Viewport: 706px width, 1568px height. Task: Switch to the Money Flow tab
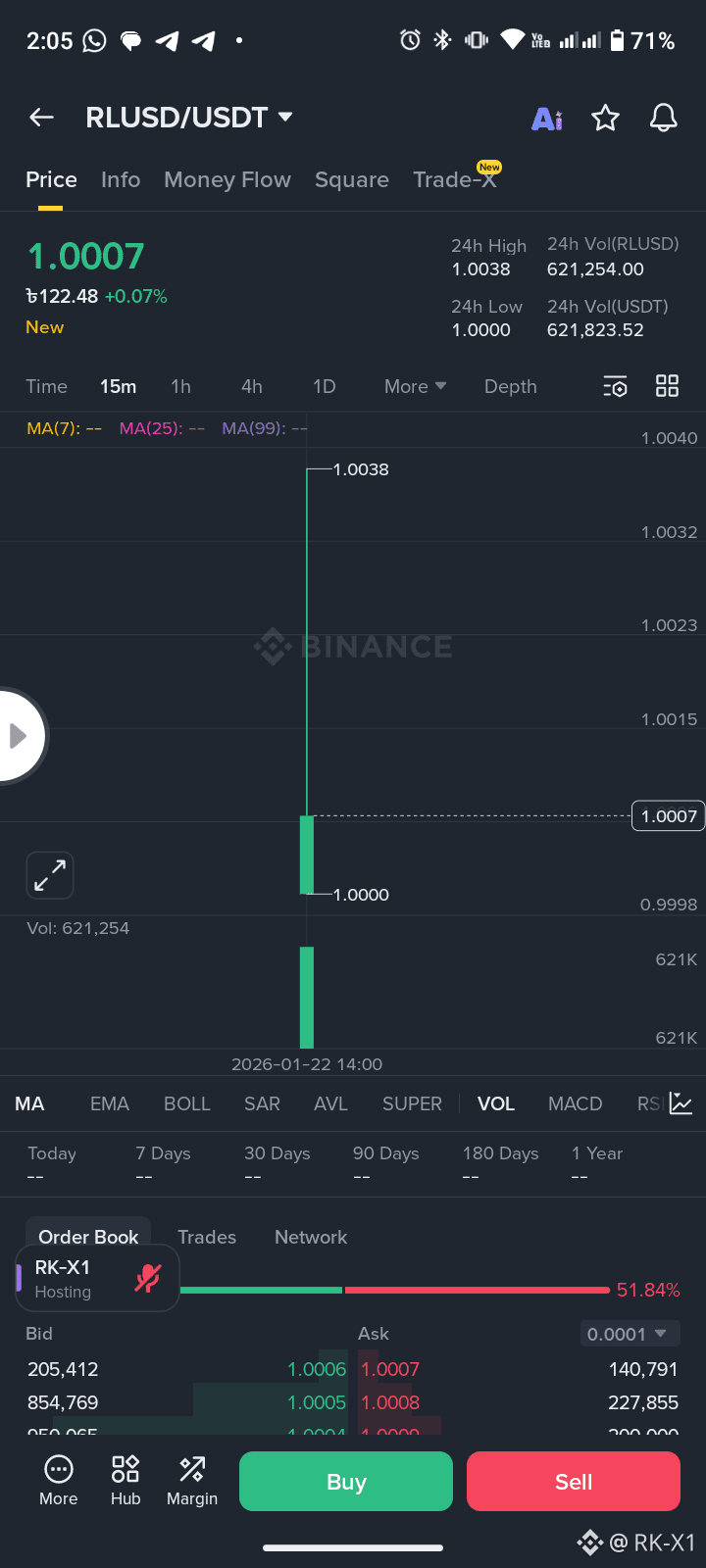click(x=227, y=179)
